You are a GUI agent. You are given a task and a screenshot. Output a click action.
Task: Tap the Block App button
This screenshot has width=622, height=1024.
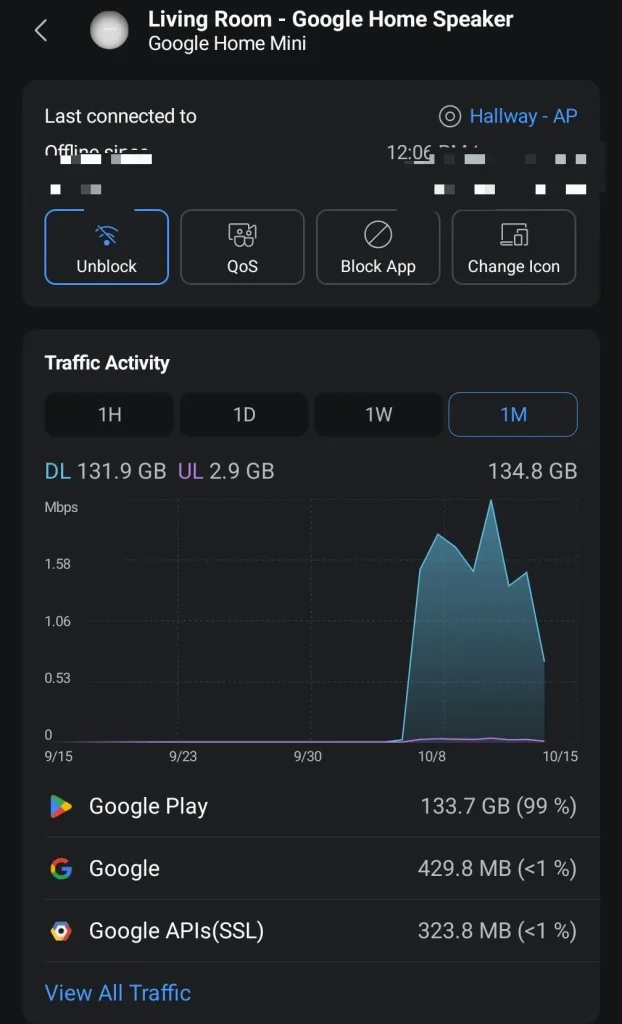coord(378,247)
